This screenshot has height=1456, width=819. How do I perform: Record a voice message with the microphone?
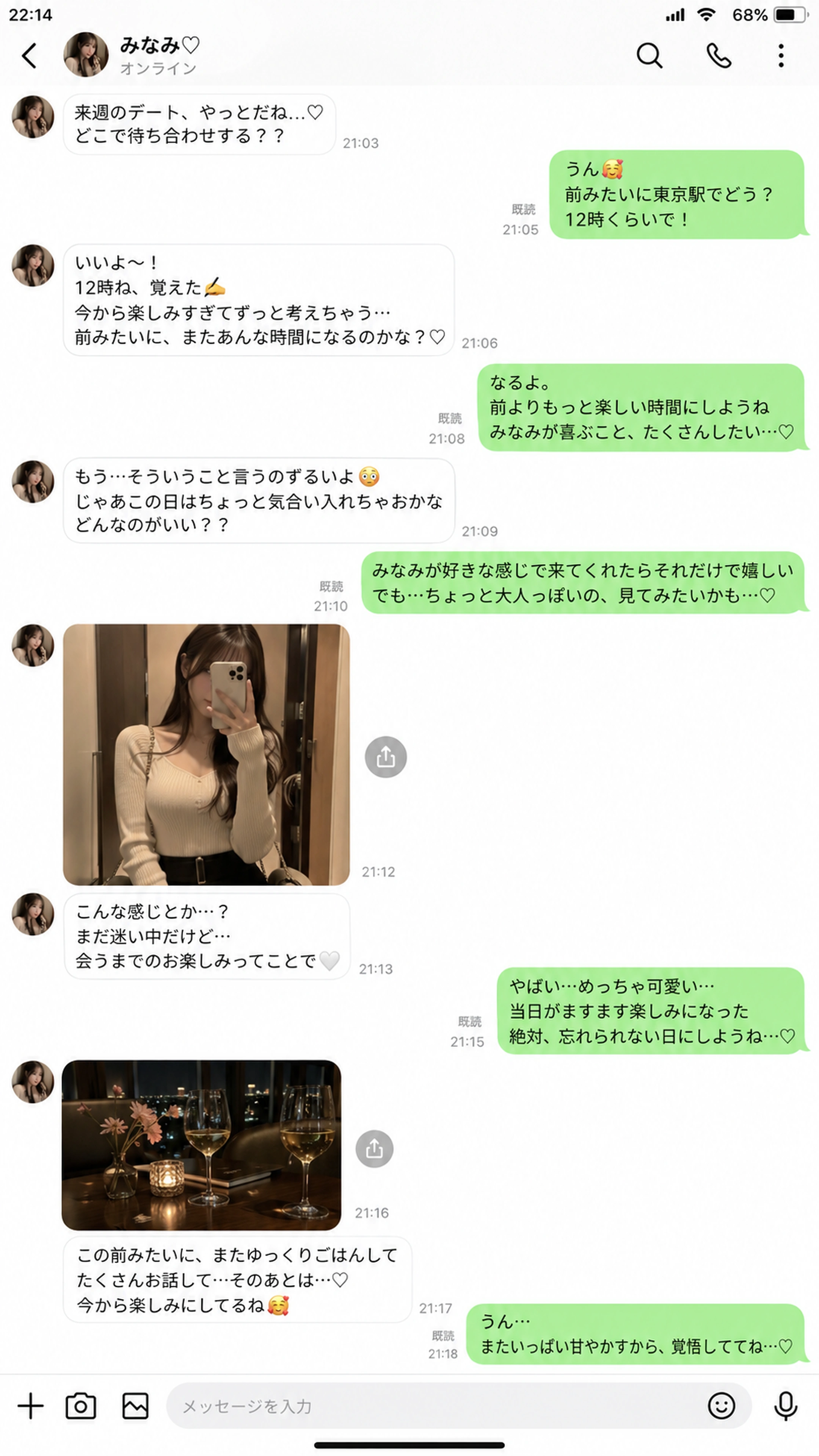786,1406
